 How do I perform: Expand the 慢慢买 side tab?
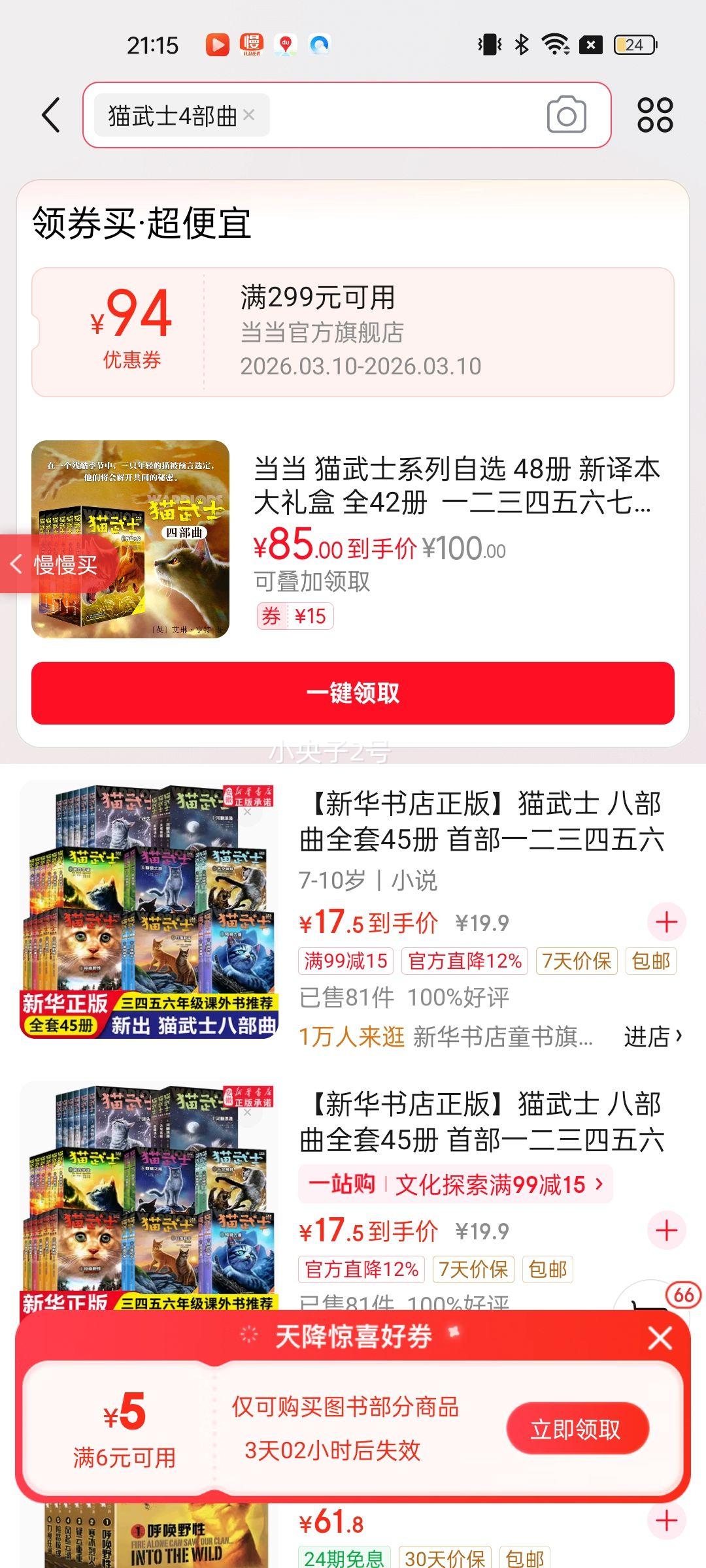coord(56,564)
